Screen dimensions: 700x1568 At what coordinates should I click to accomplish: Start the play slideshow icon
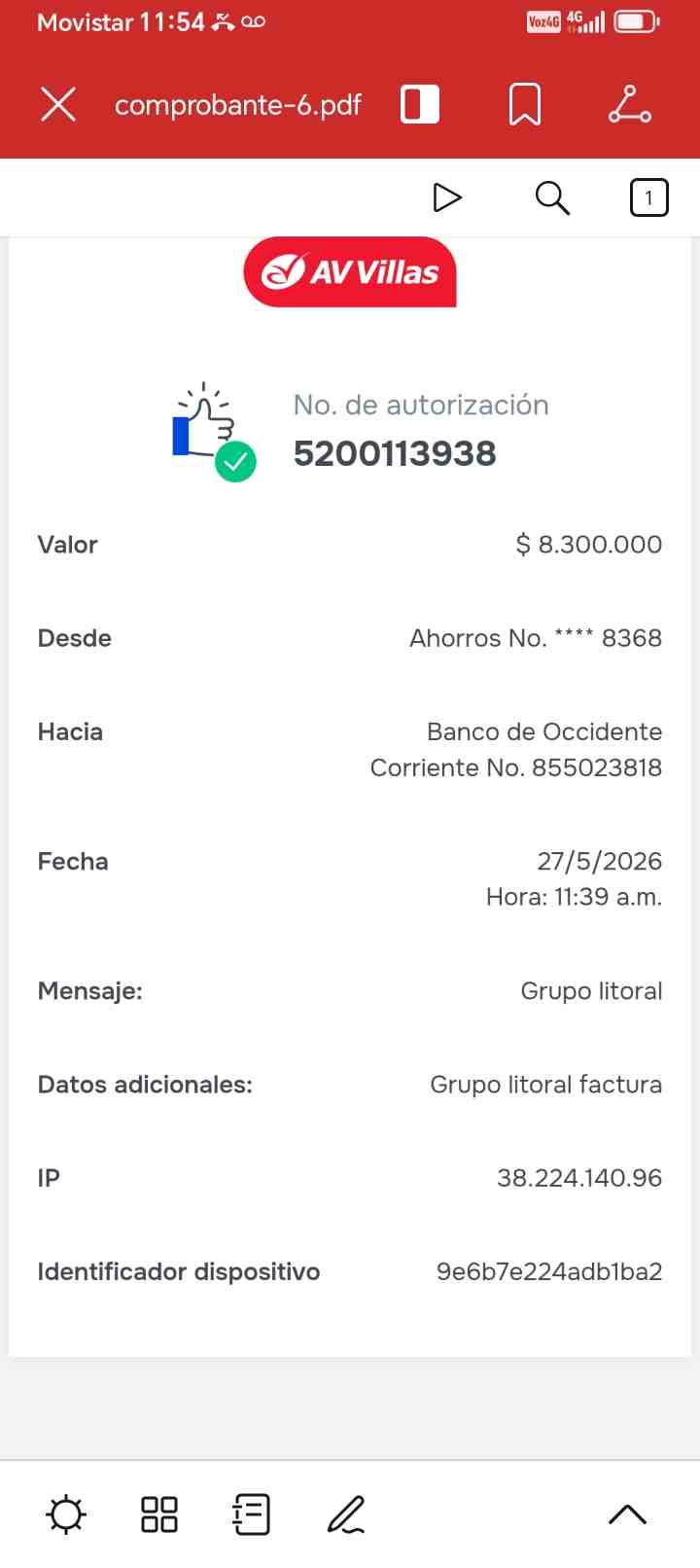pyautogui.click(x=446, y=197)
